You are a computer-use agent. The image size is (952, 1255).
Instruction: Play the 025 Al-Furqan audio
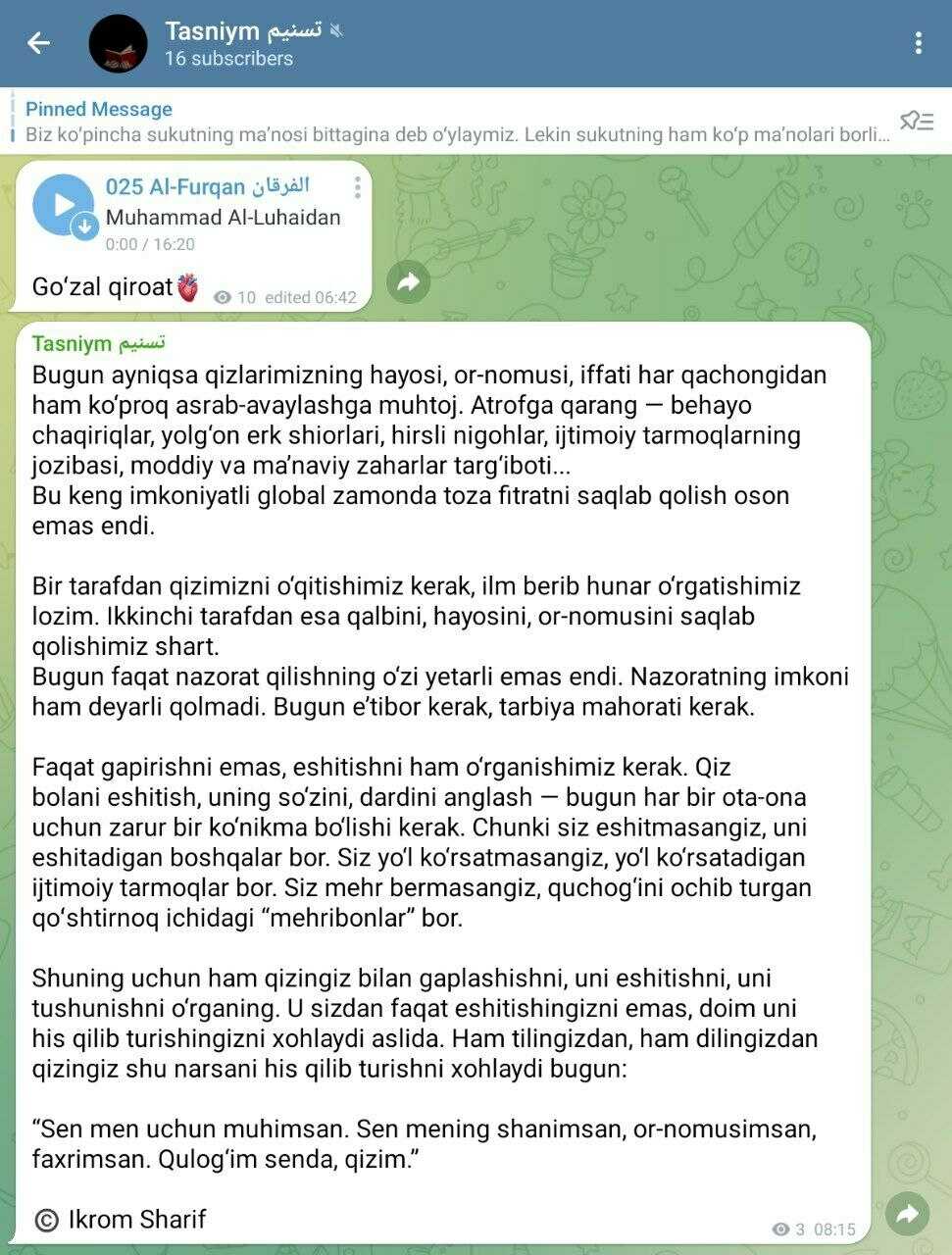click(63, 204)
